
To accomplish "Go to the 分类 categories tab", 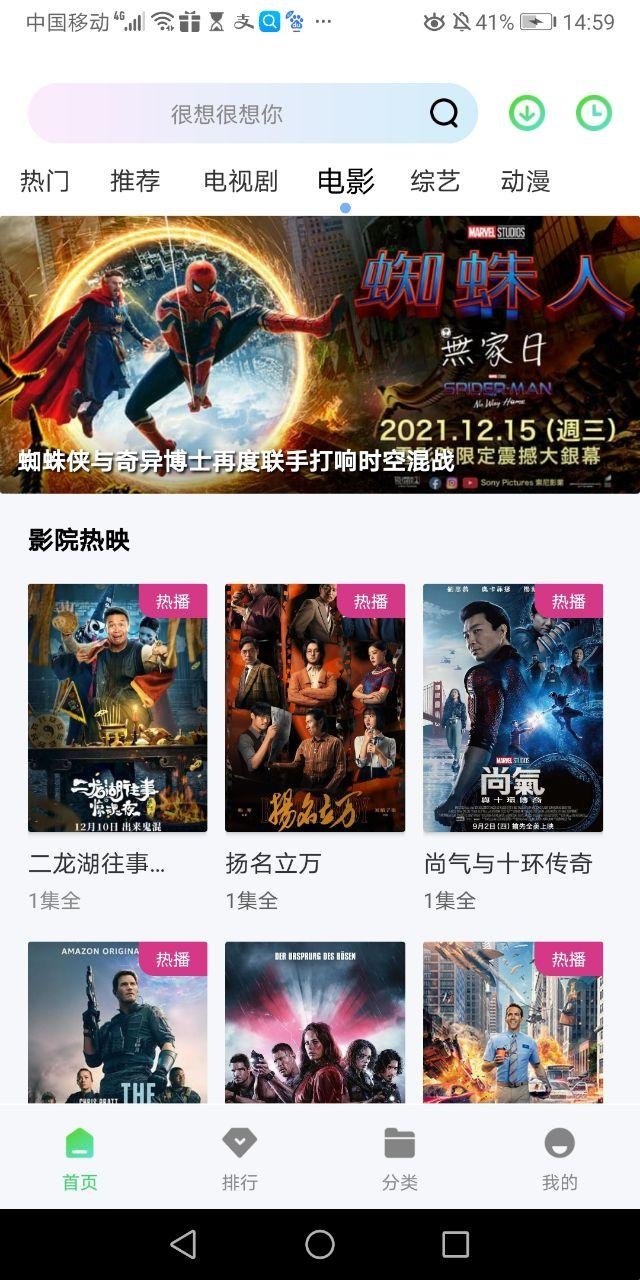I will click(x=399, y=1158).
